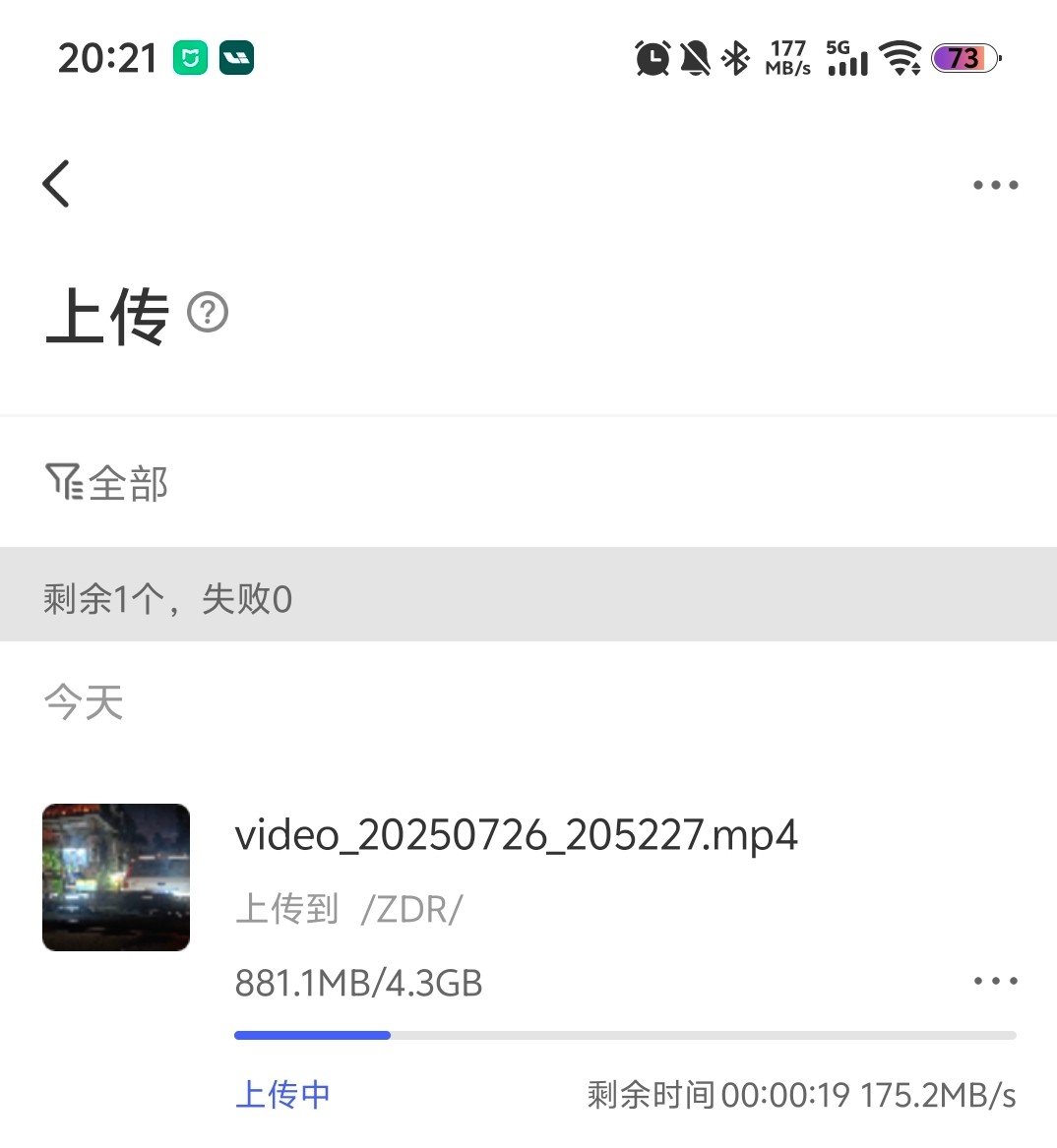The width and height of the screenshot is (1057, 1148).
Task: Tap the 5G signal indicator
Action: [x=847, y=61]
